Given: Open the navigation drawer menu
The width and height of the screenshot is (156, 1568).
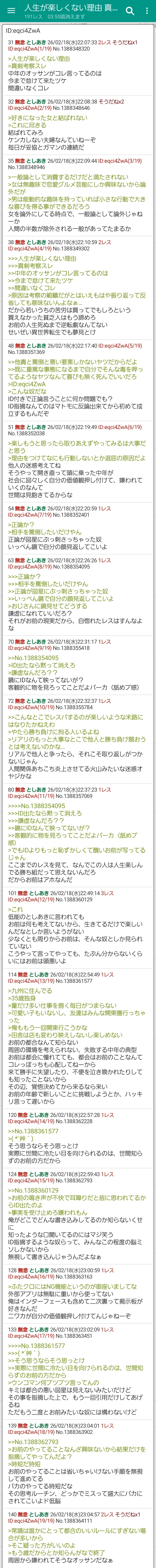Looking at the screenshot, I should point(10,11).
